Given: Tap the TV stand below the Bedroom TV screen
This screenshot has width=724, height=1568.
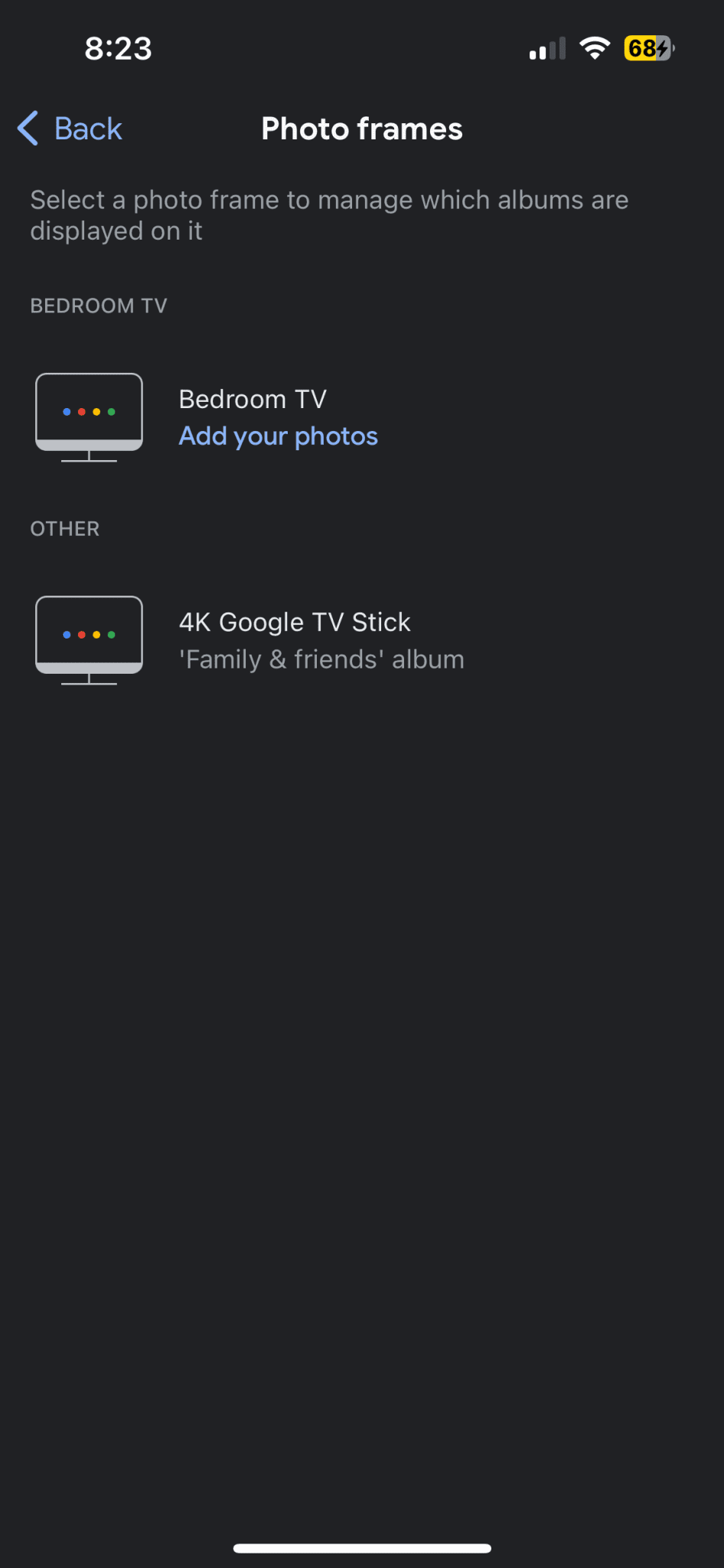Looking at the screenshot, I should [89, 459].
